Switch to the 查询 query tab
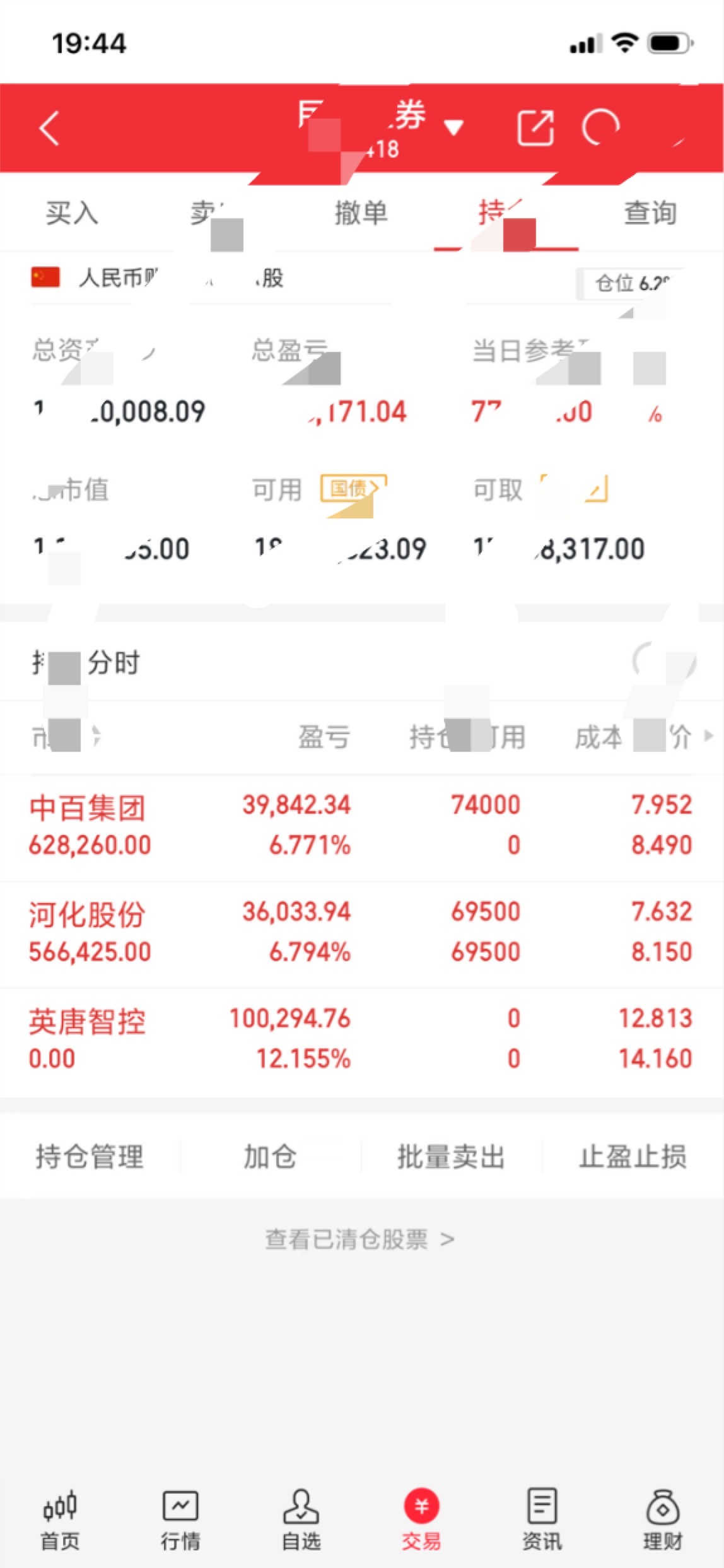The width and height of the screenshot is (724, 1568). click(x=650, y=213)
